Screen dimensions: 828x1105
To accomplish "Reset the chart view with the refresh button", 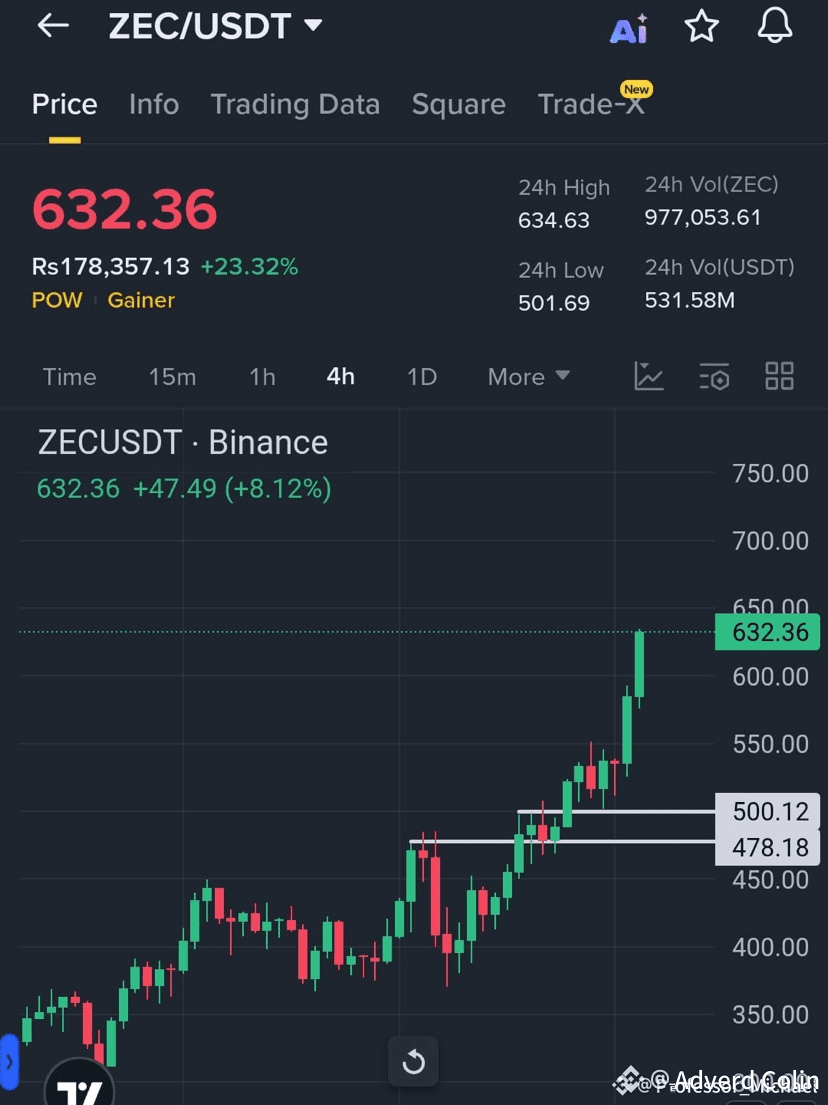I will coord(413,1062).
